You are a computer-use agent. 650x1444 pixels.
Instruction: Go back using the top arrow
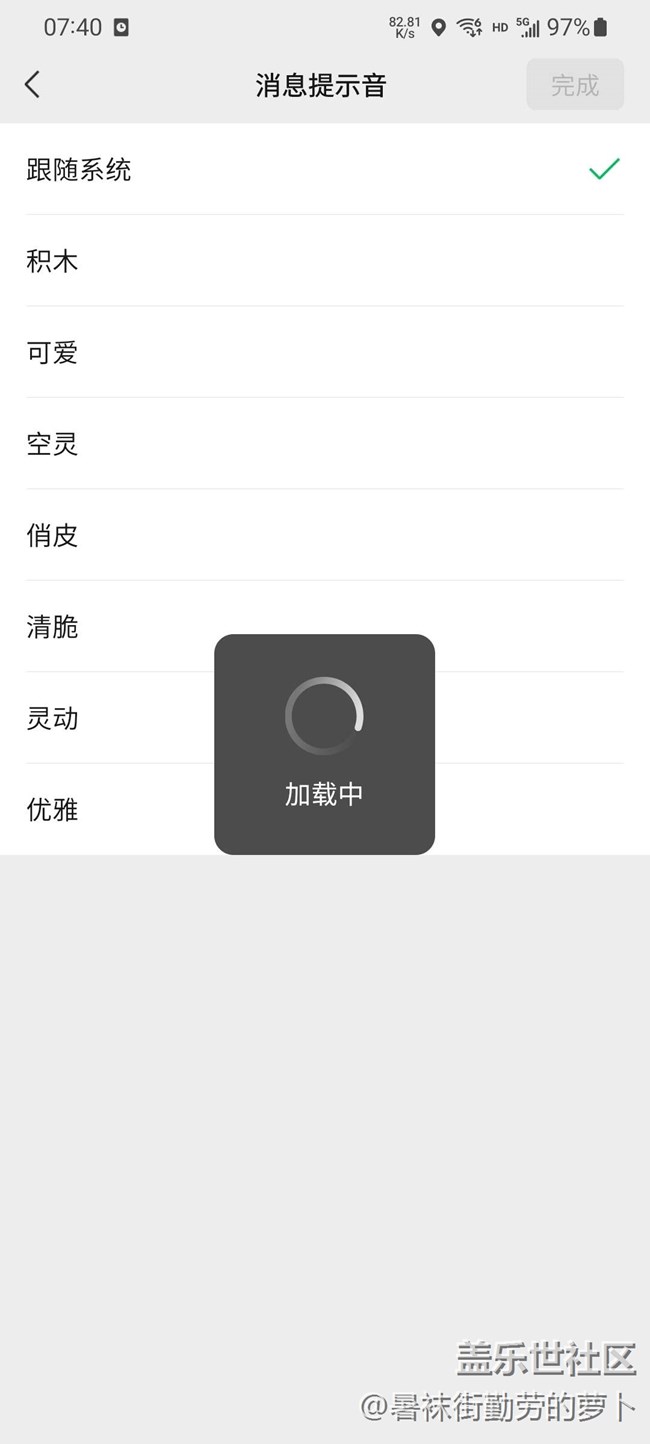pyautogui.click(x=33, y=85)
